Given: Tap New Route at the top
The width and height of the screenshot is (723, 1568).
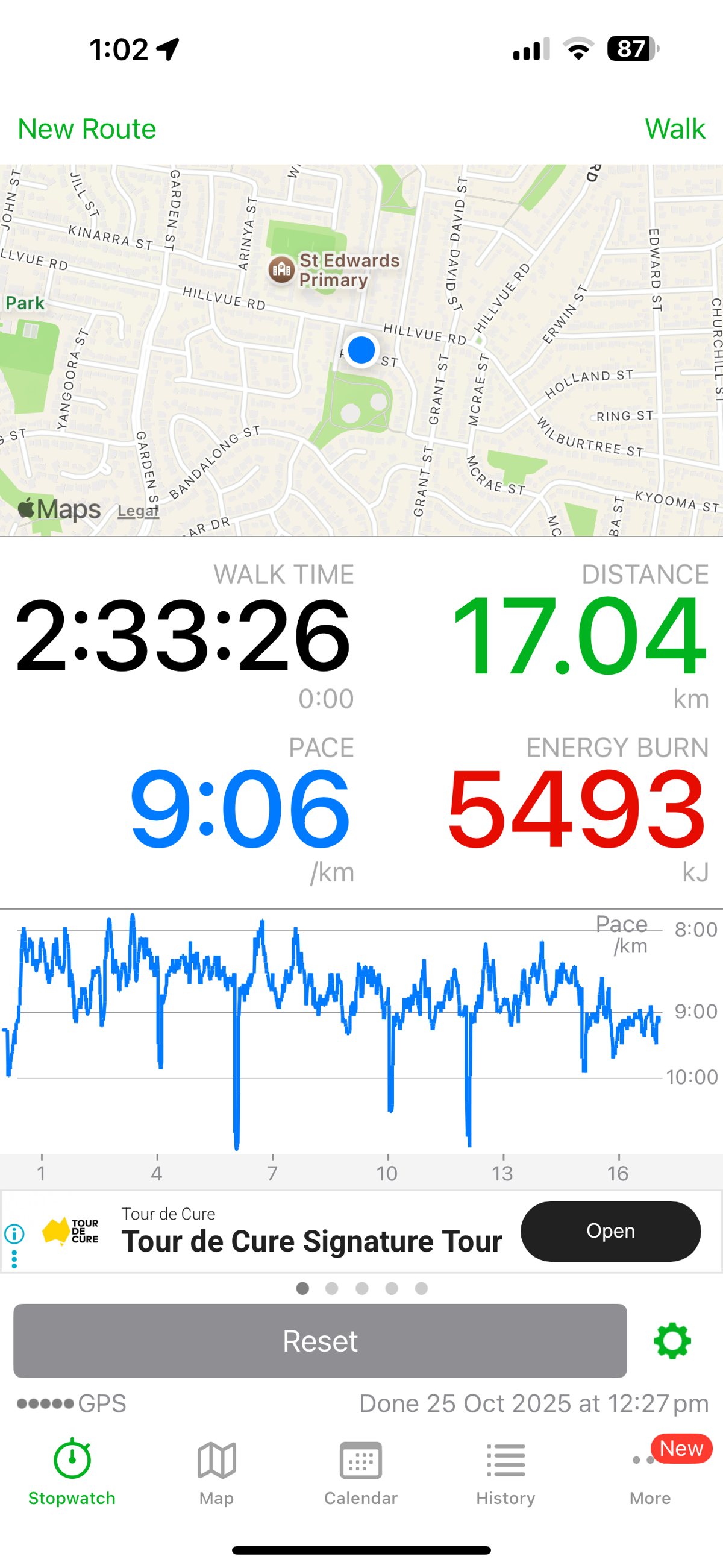Looking at the screenshot, I should click(87, 129).
